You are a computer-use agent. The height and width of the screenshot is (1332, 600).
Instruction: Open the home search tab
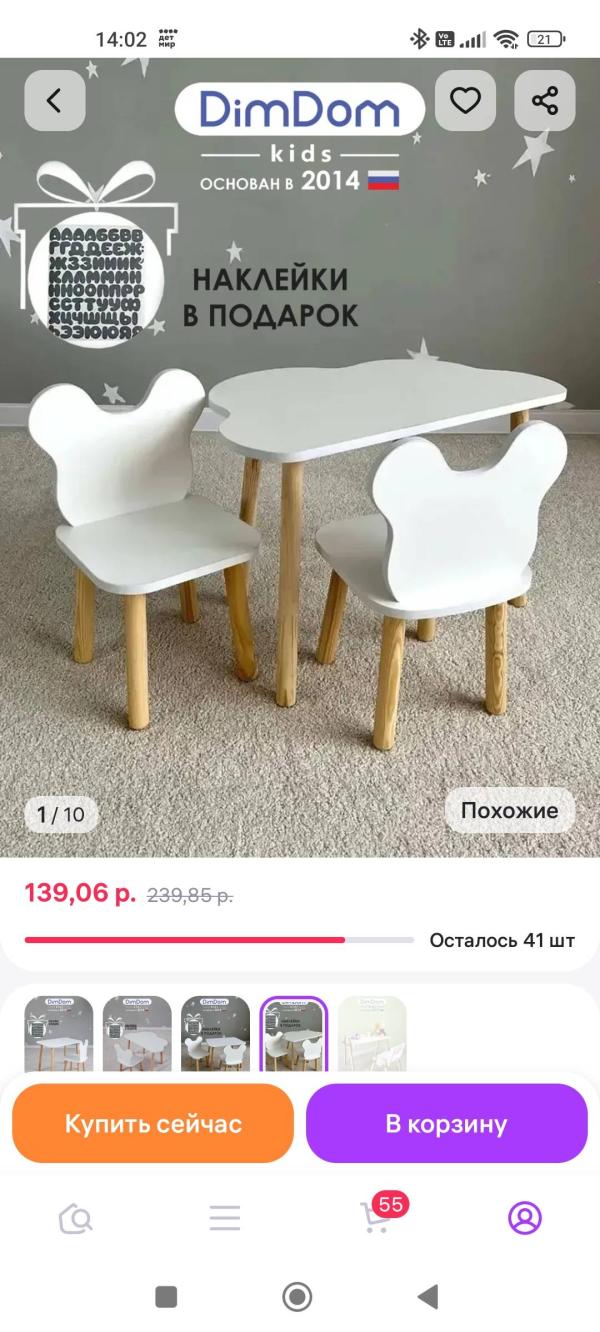tap(75, 1218)
